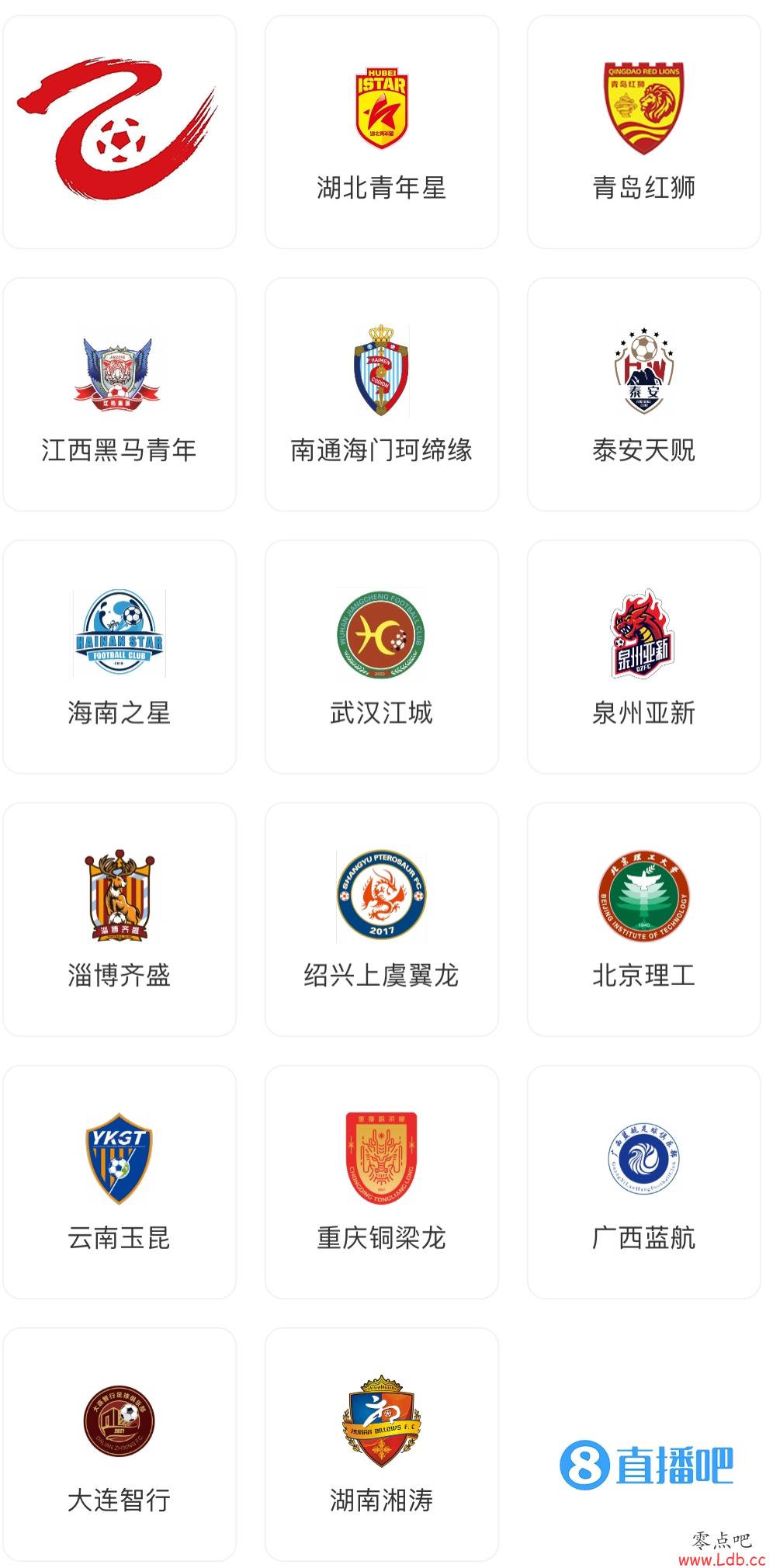The image size is (773, 1568).
Task: Open 江西黑马青年 team
Action: point(119,394)
